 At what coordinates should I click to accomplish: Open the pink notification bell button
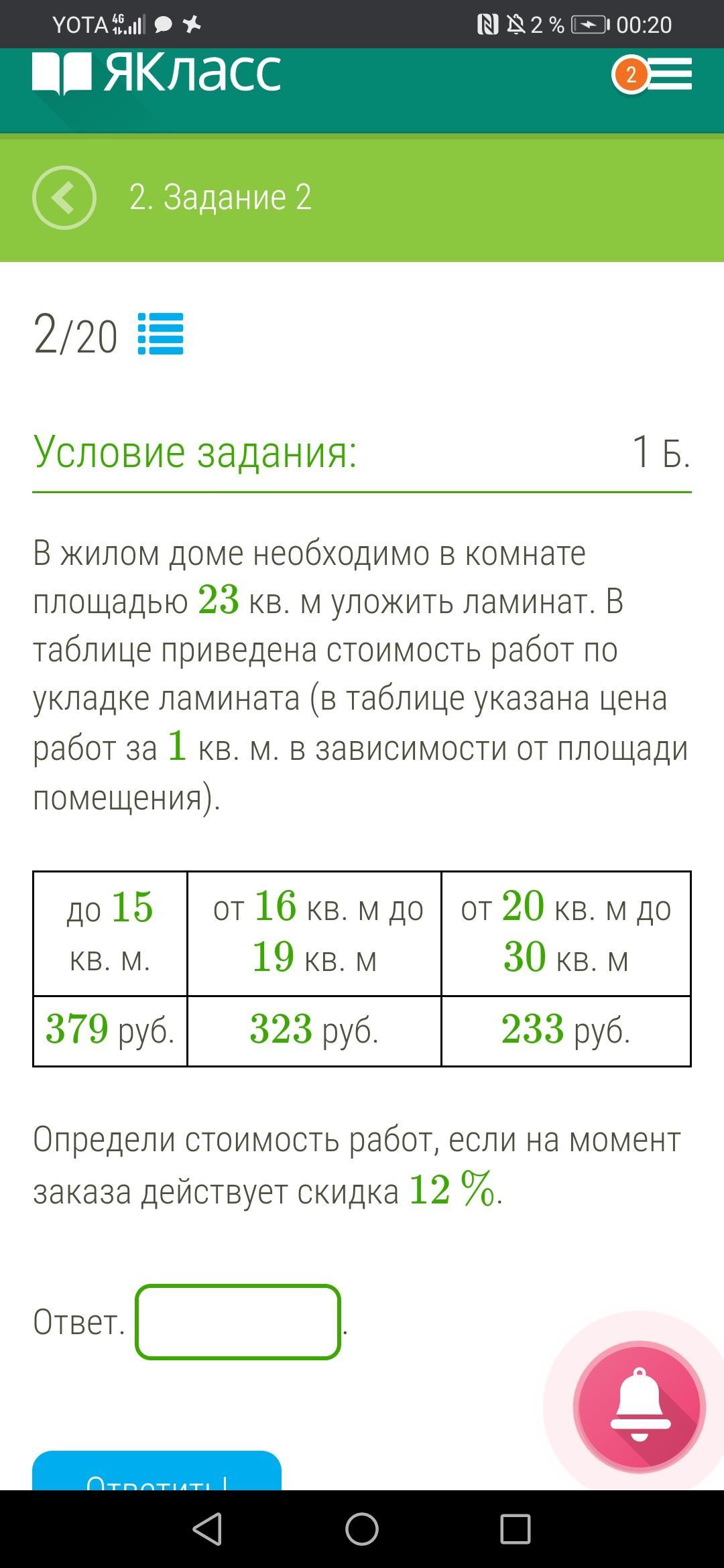tap(639, 1407)
